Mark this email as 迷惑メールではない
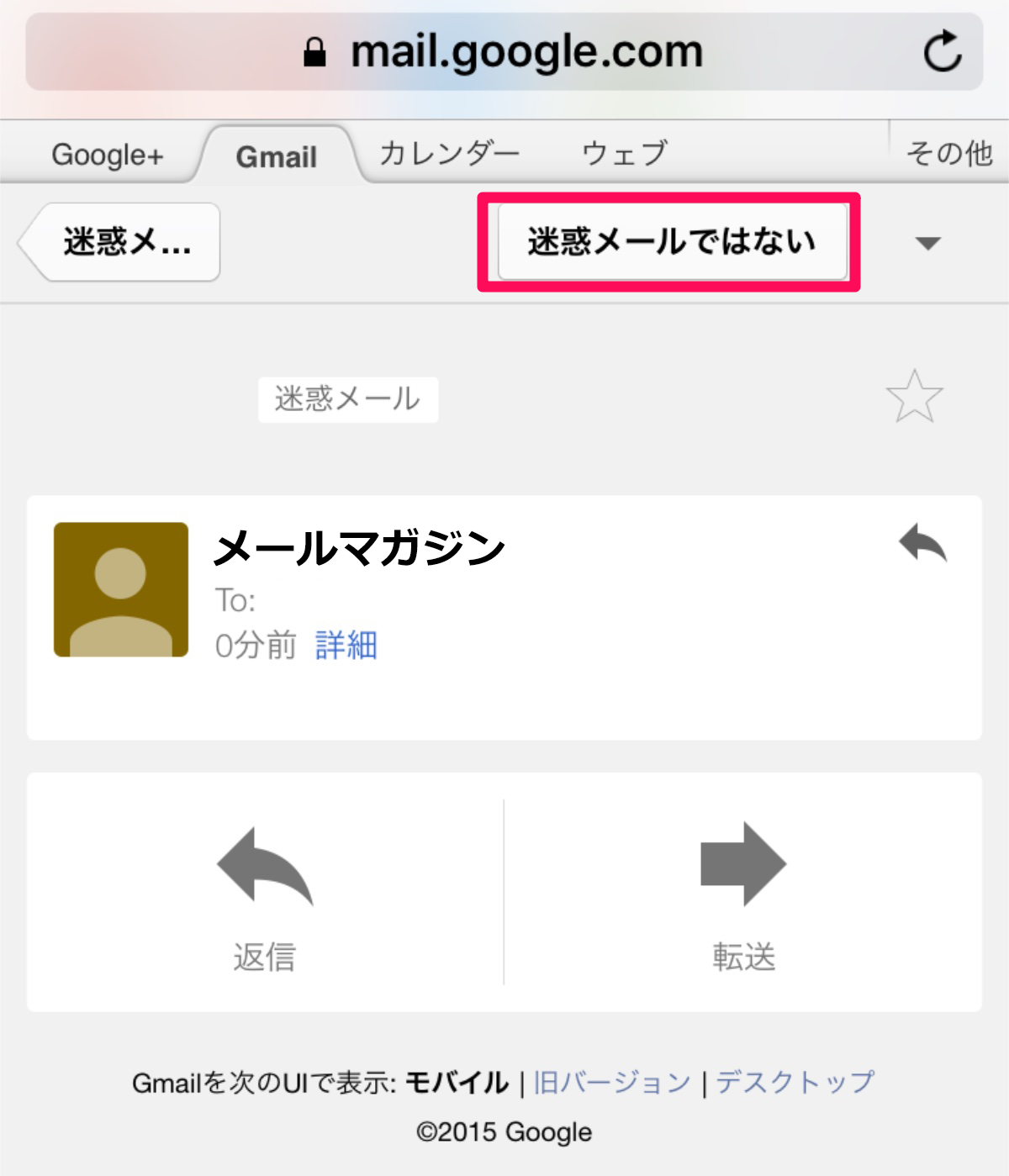 point(671,242)
